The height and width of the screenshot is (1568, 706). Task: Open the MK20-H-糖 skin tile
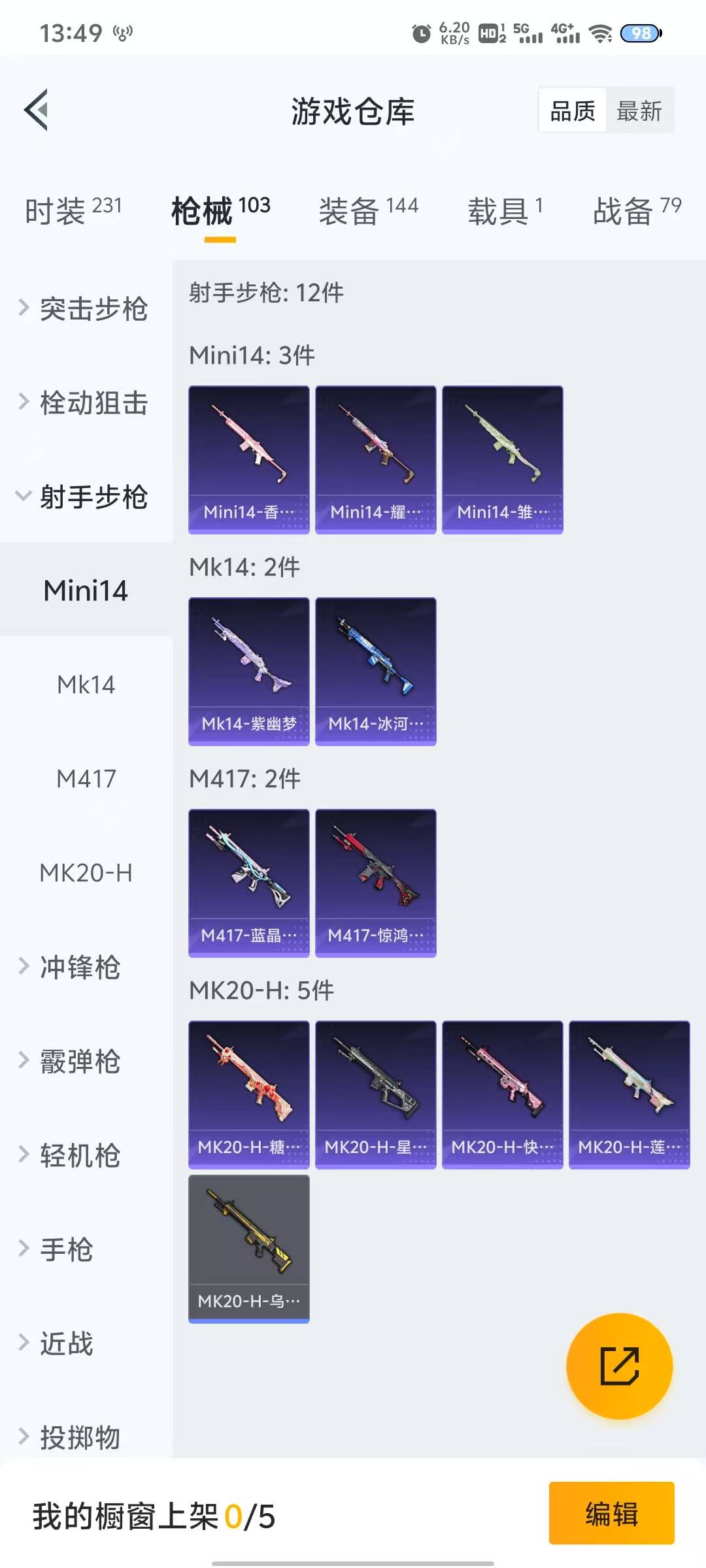click(248, 1094)
